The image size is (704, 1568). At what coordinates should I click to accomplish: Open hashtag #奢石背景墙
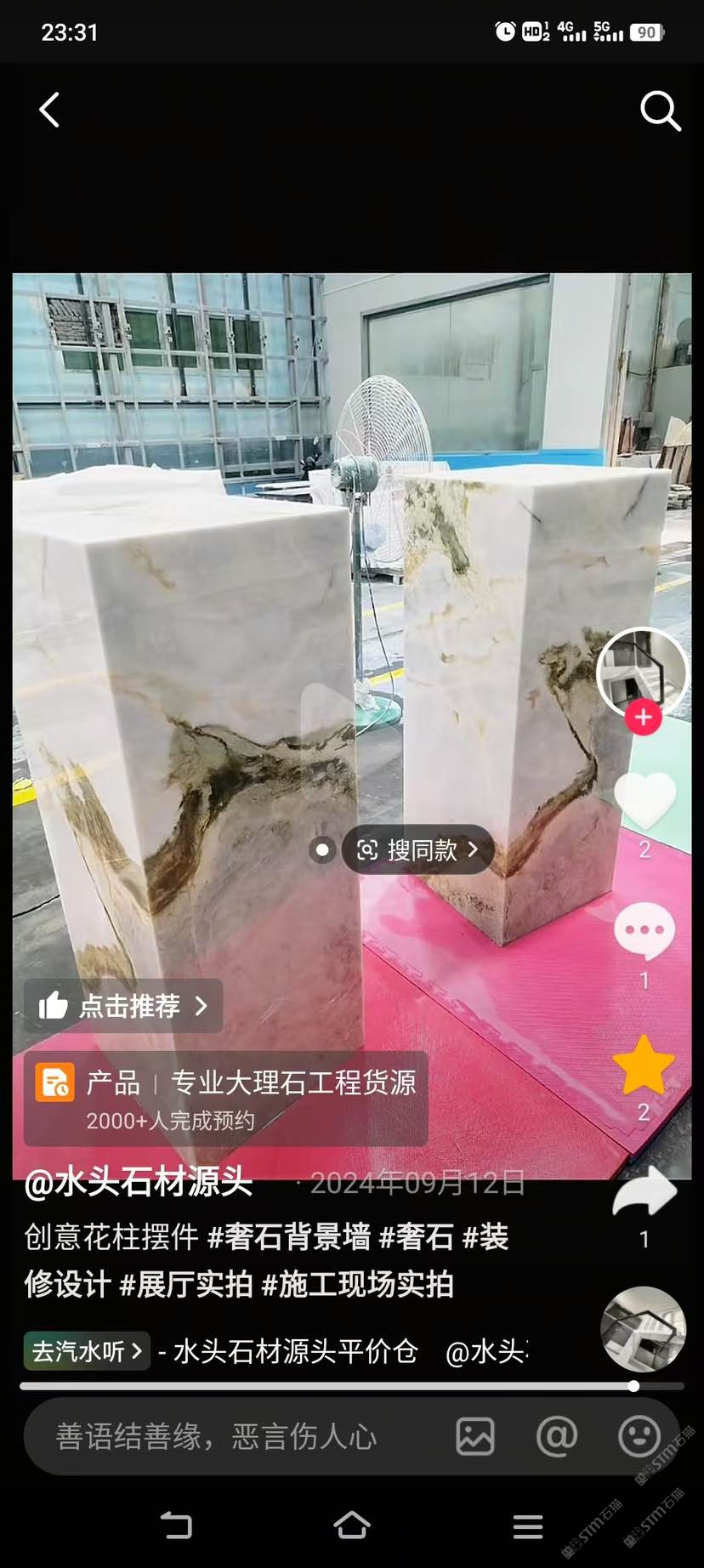click(x=289, y=1236)
